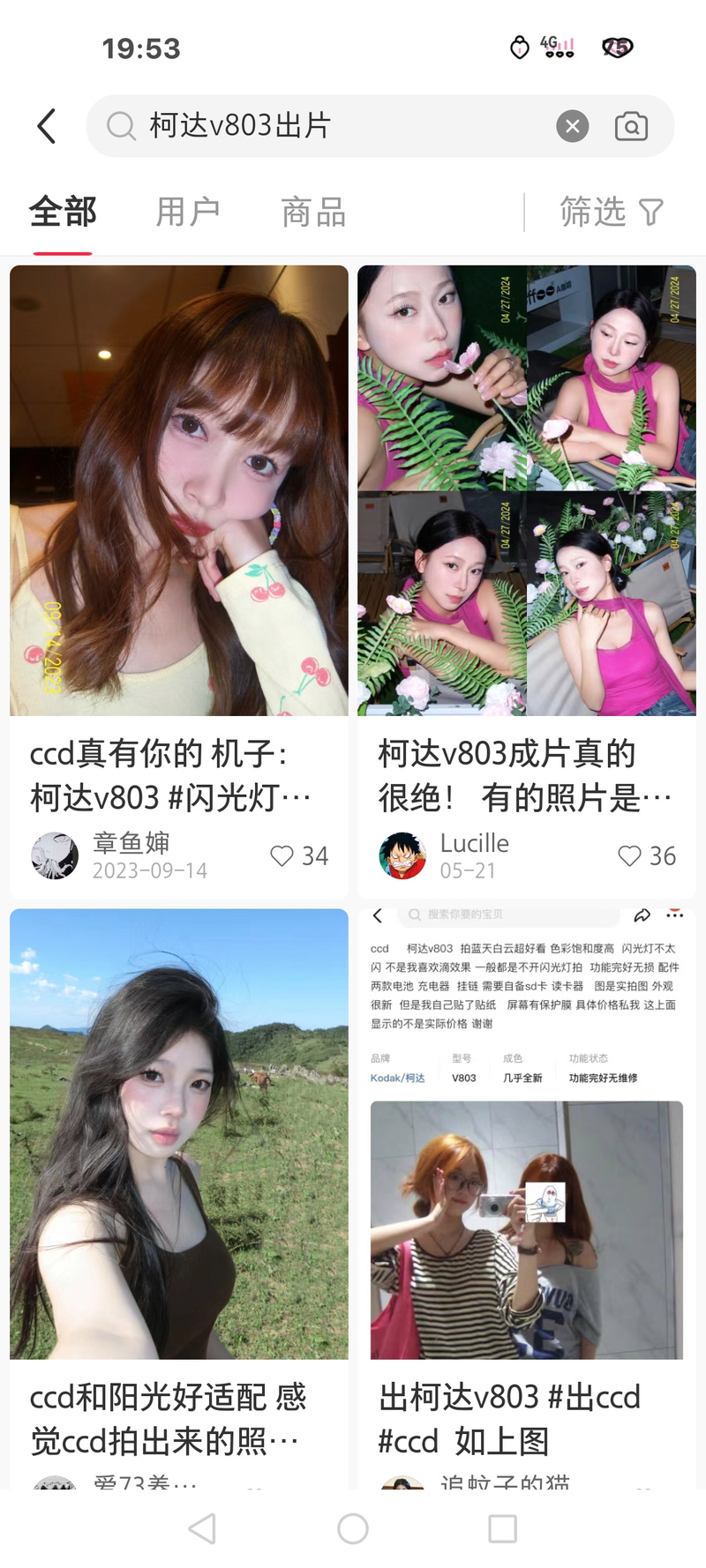Open camera image search
Screen dimensions: 706x1568
[631, 126]
